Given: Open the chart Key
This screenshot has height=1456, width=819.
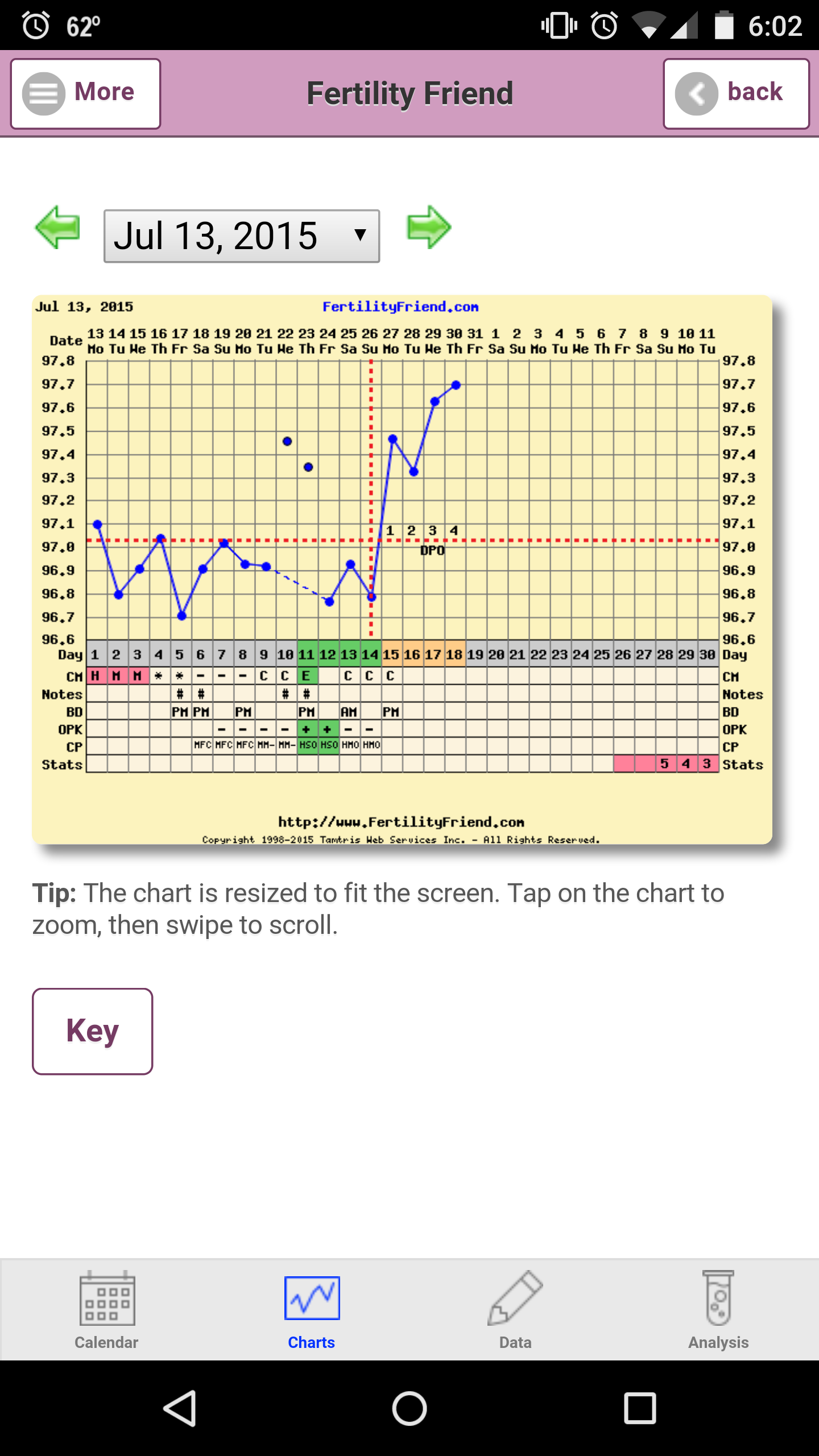Looking at the screenshot, I should 93,1031.
